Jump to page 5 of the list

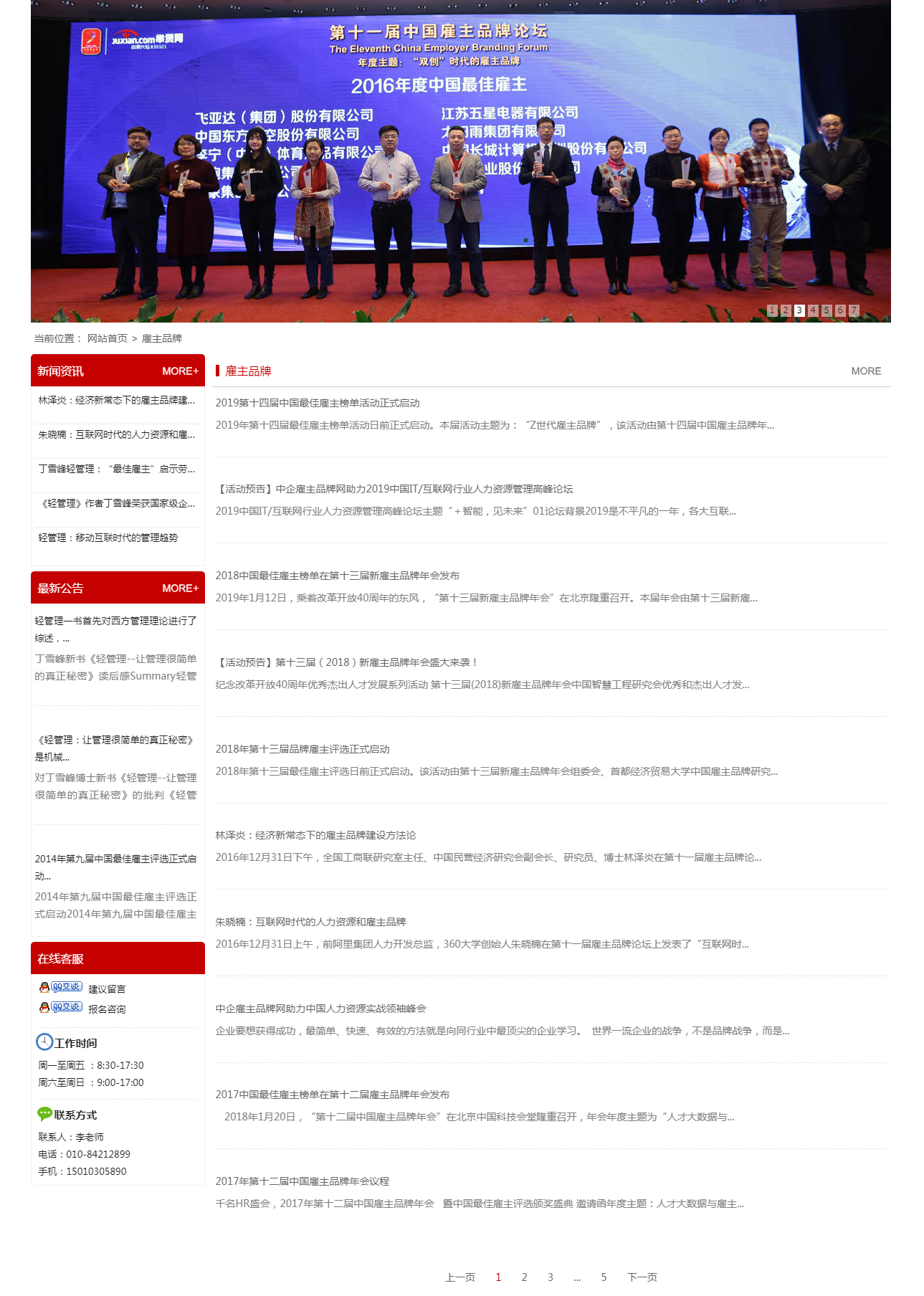pyautogui.click(x=604, y=1277)
